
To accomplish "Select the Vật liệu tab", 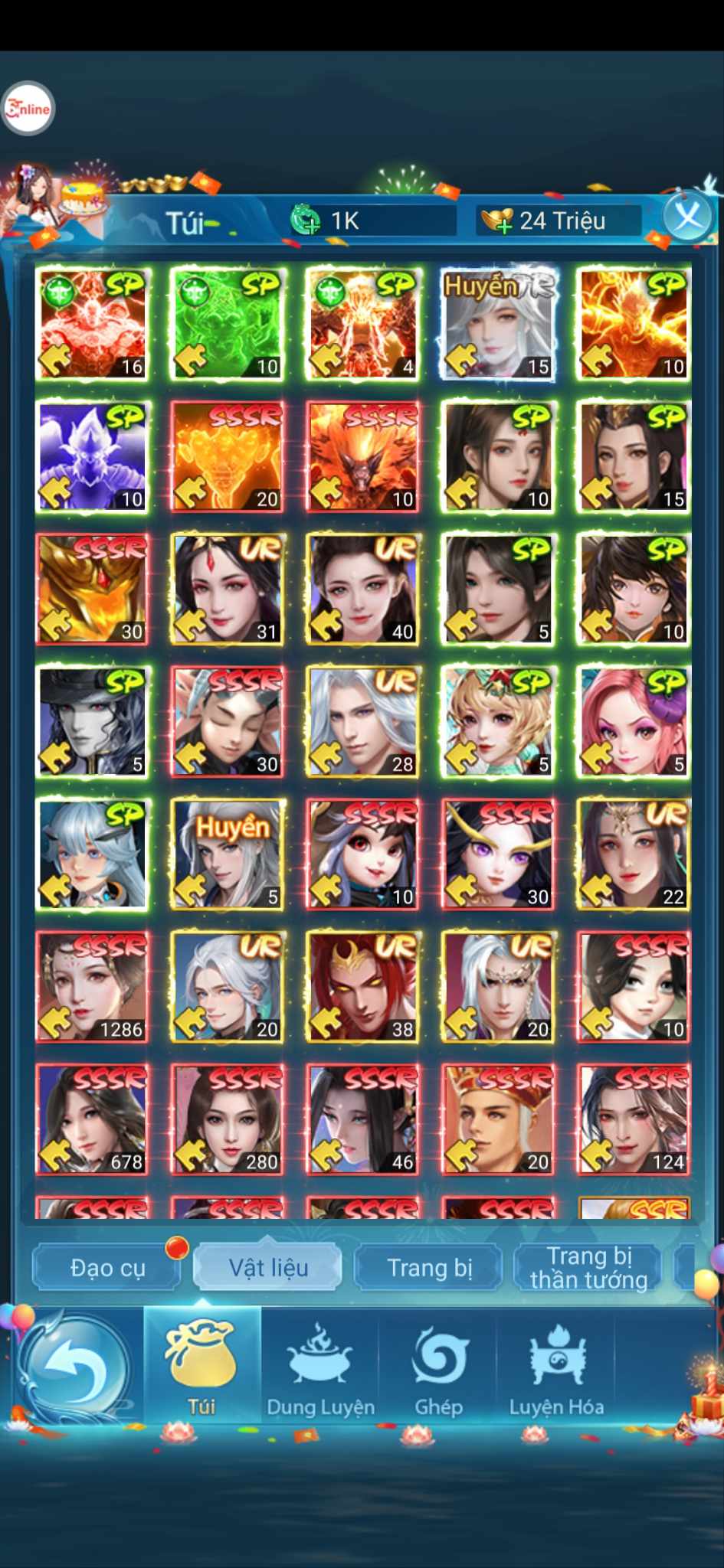I will click(268, 1268).
